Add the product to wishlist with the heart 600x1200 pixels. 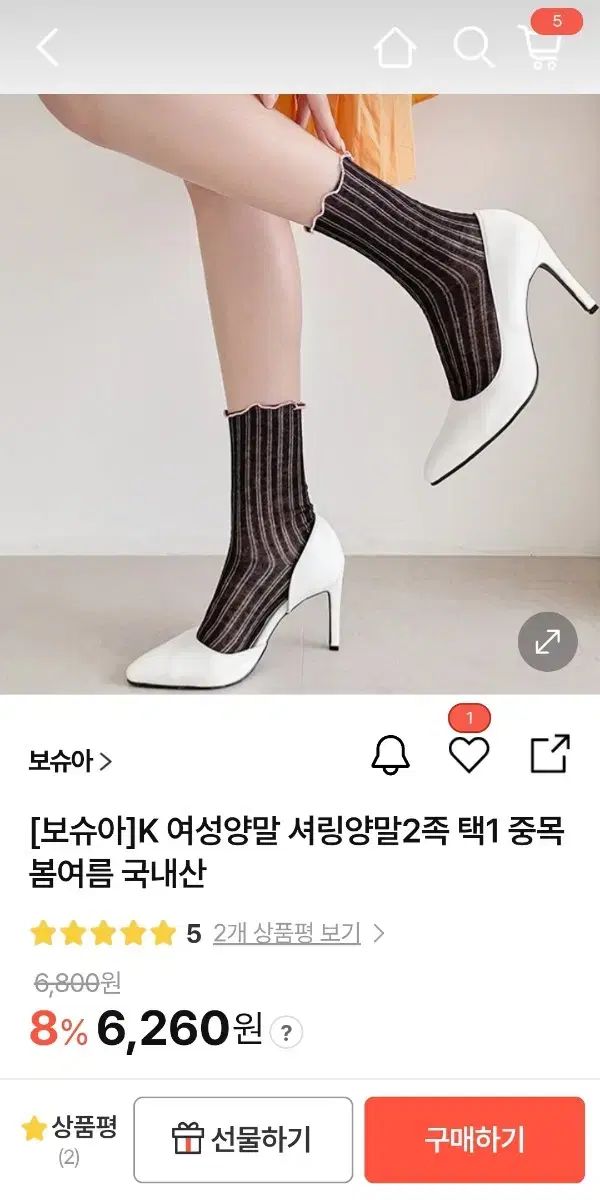coord(469,754)
